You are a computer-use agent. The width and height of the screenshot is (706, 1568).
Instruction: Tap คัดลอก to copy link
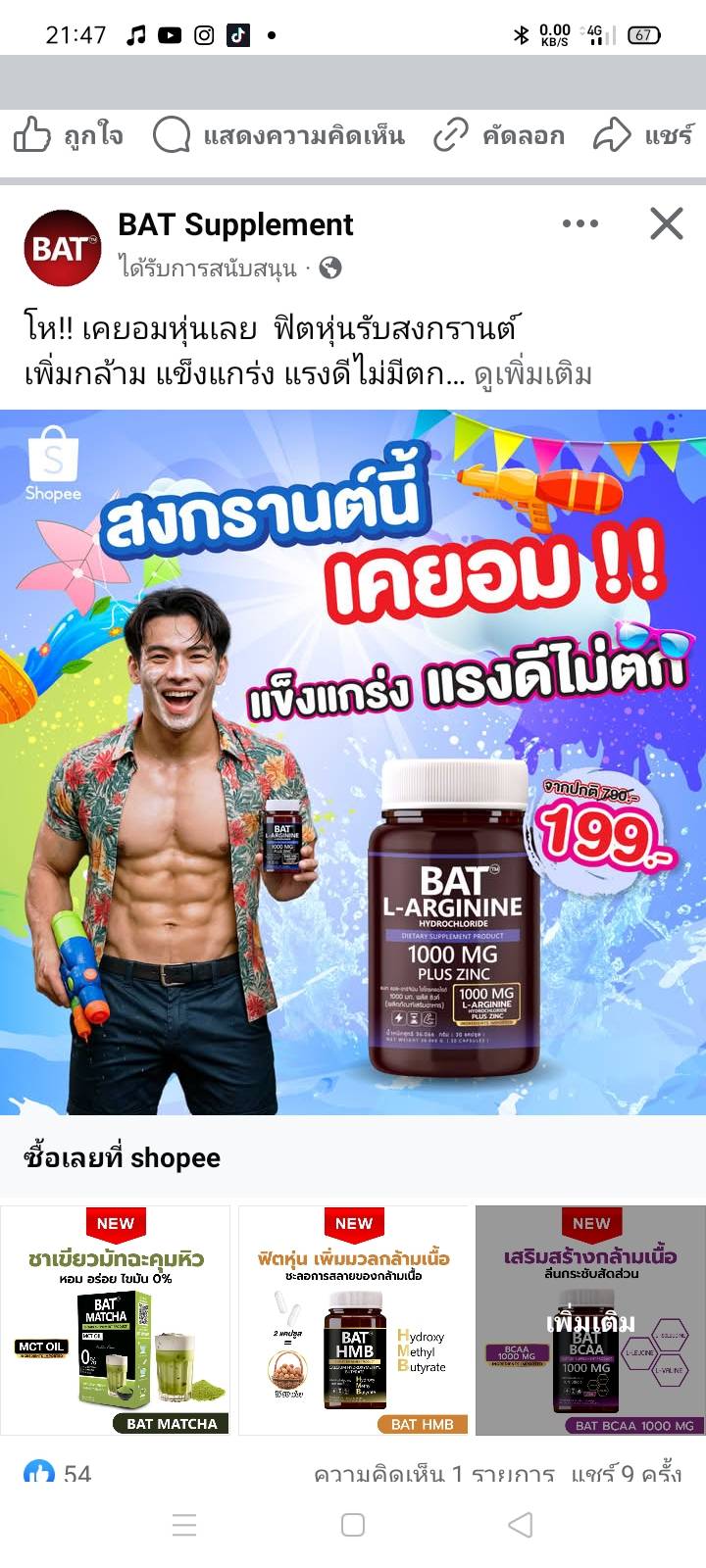click(x=500, y=135)
